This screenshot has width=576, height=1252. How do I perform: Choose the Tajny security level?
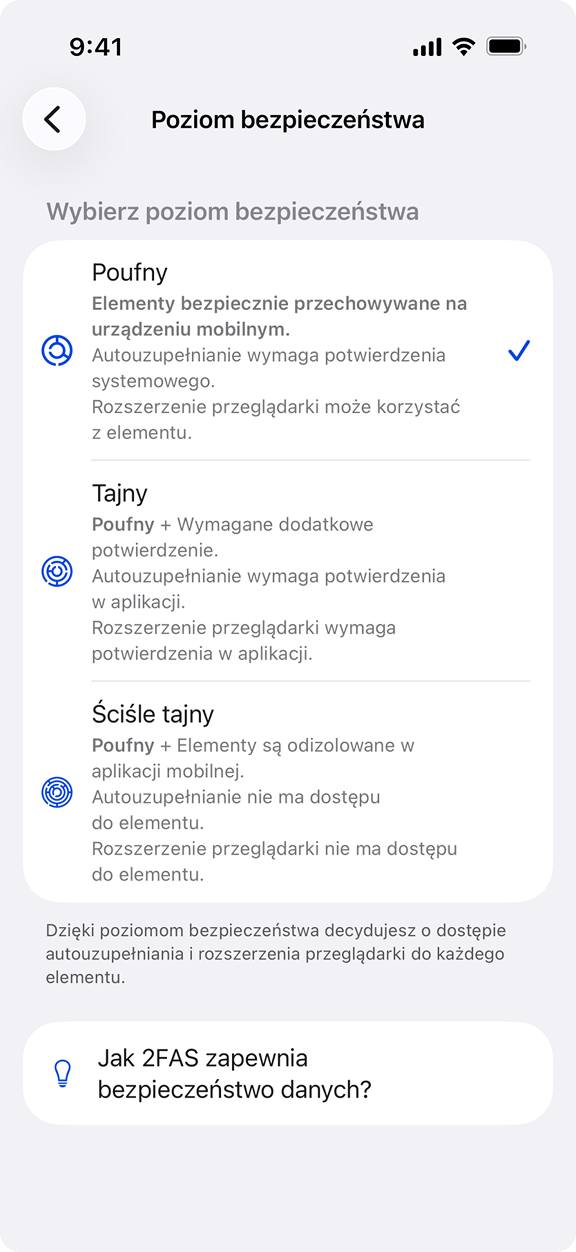(x=288, y=571)
